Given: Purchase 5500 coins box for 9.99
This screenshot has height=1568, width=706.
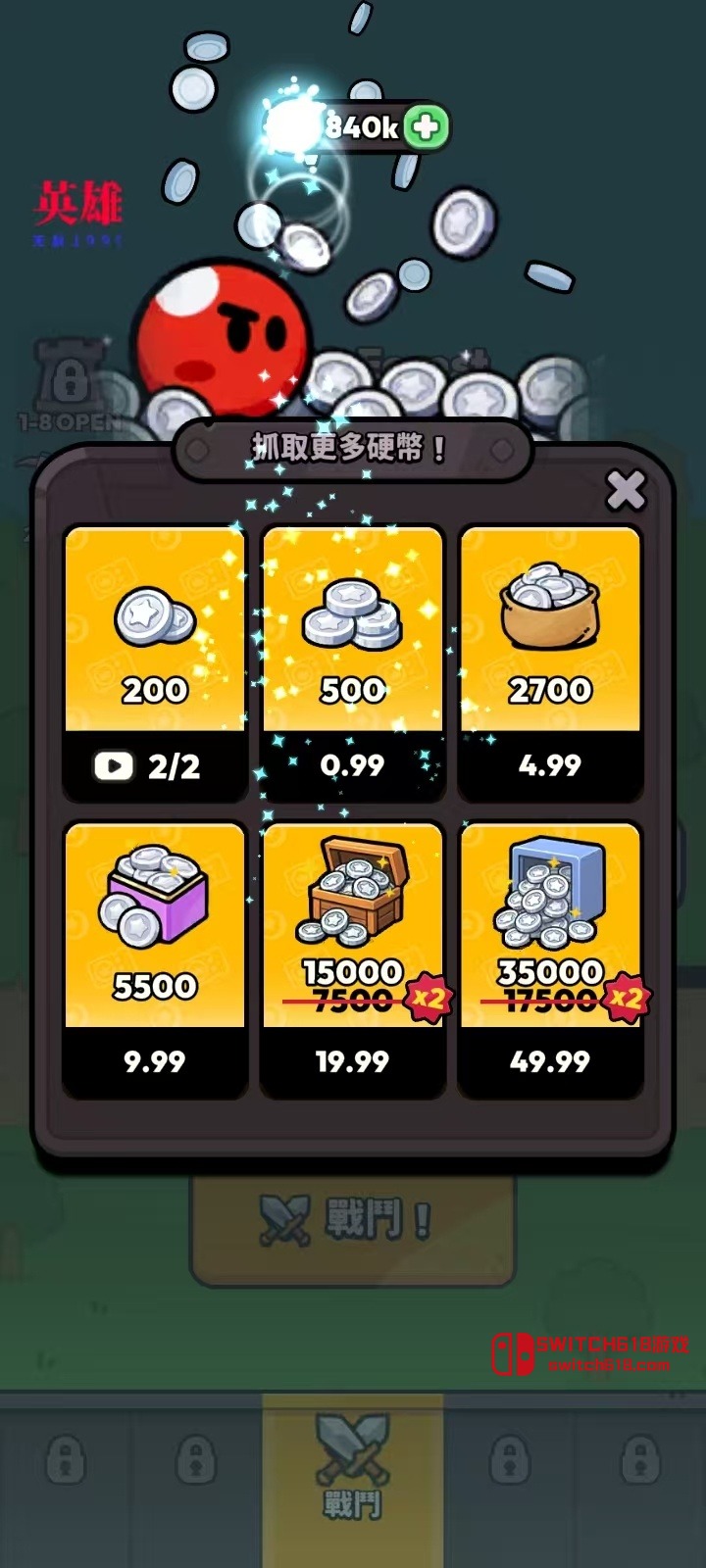Looking at the screenshot, I should [x=155, y=1061].
